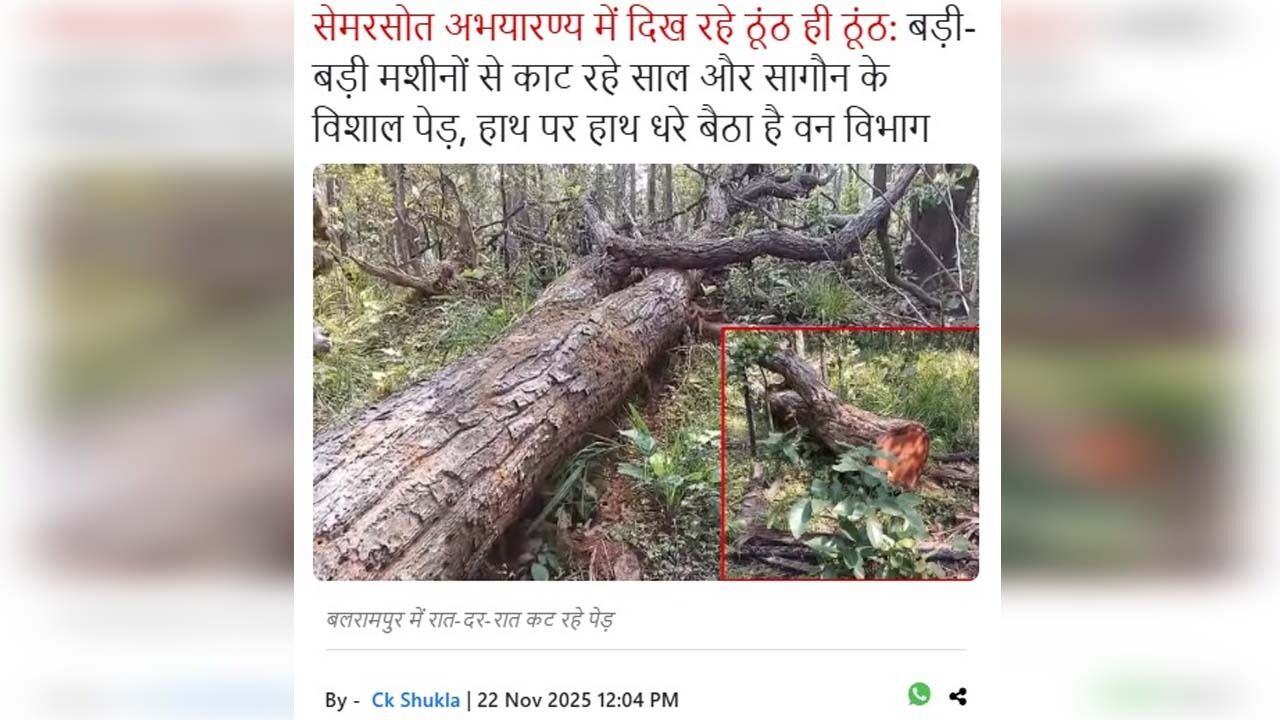Viewport: 1280px width, 720px height.
Task: Open the felled tree article image
Action: coord(645,372)
